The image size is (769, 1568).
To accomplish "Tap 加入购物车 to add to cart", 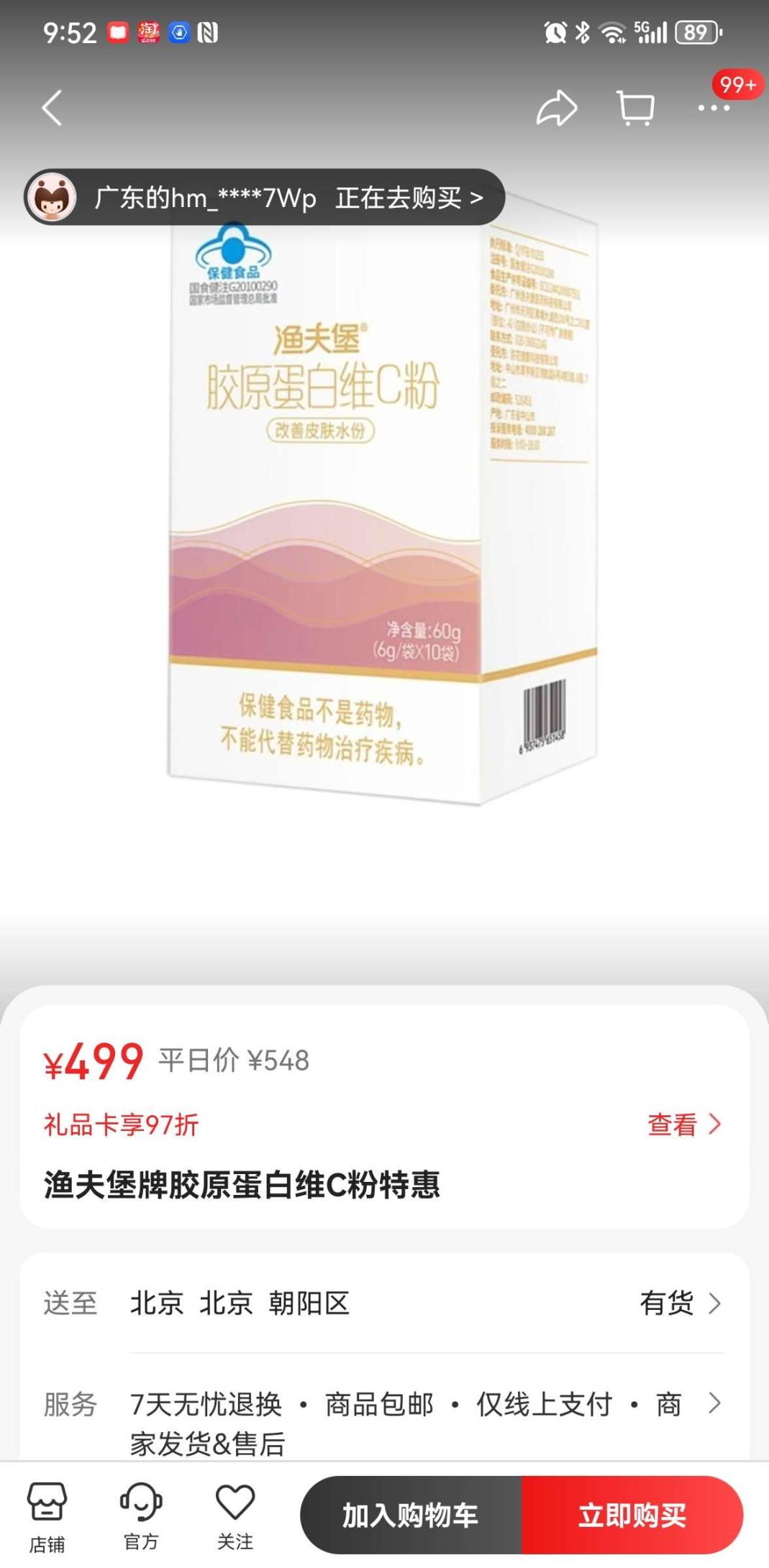I will click(410, 1516).
